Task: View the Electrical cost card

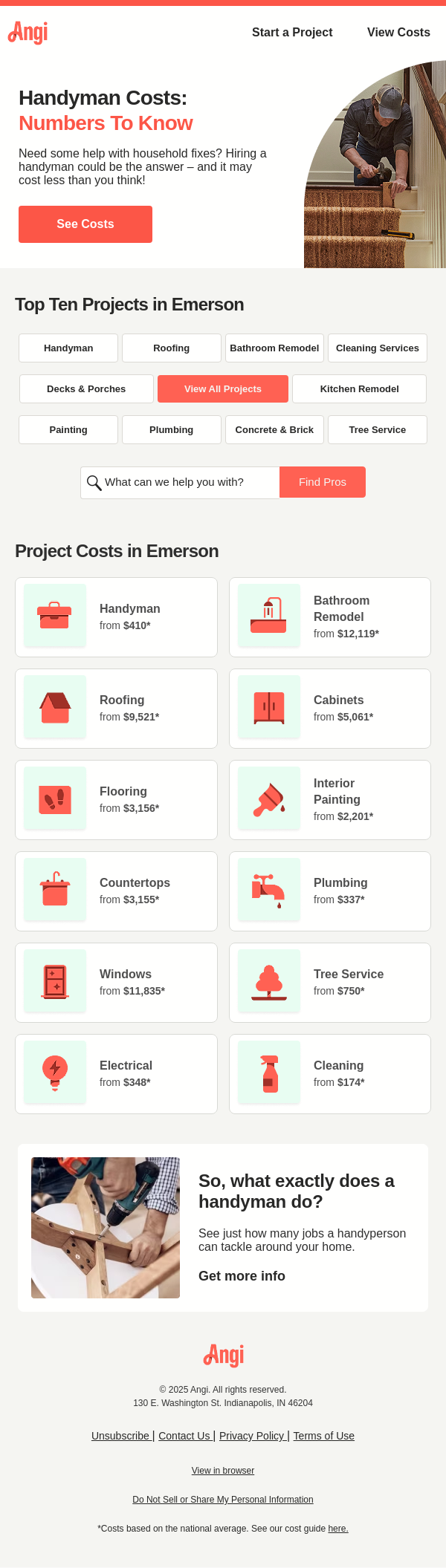Action: pyautogui.click(x=116, y=1074)
